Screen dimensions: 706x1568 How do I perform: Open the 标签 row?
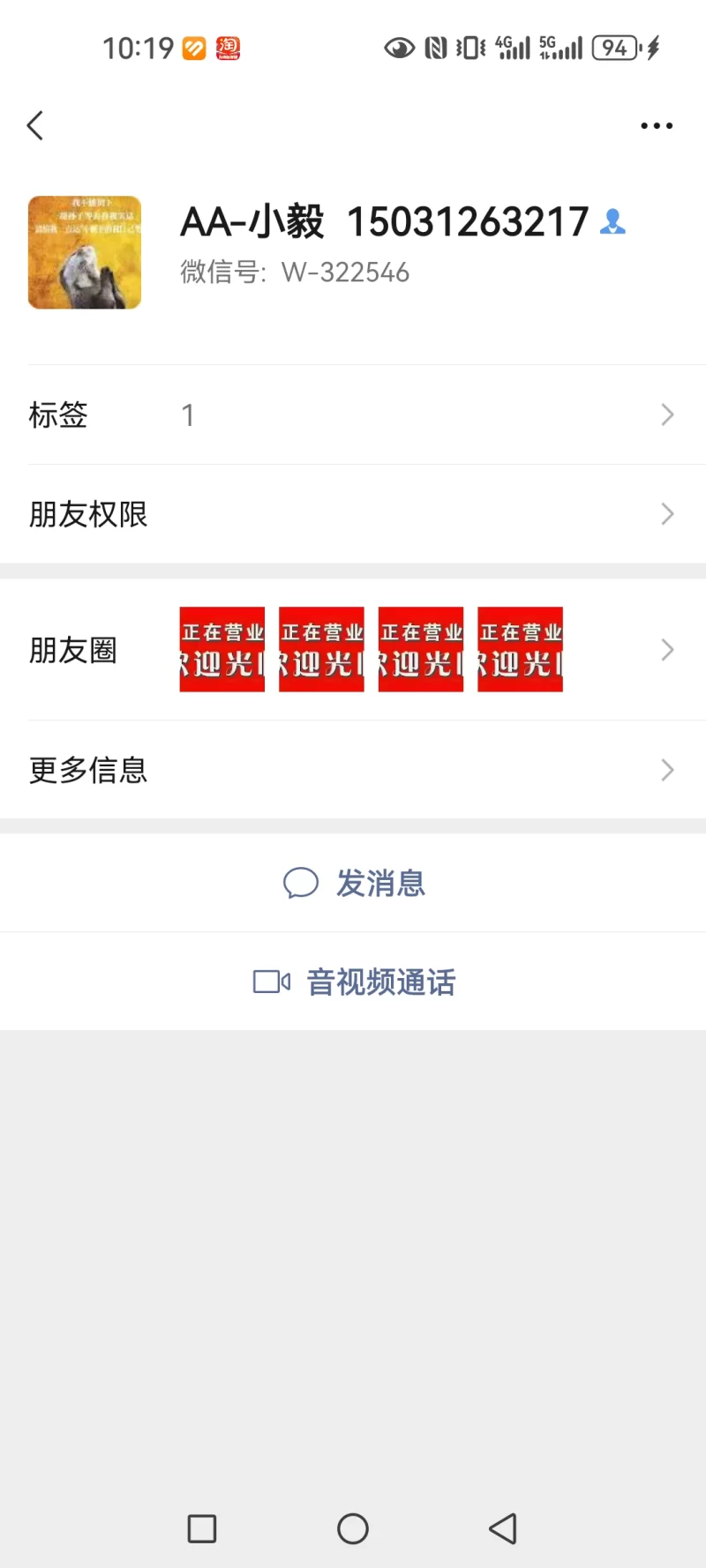(353, 414)
